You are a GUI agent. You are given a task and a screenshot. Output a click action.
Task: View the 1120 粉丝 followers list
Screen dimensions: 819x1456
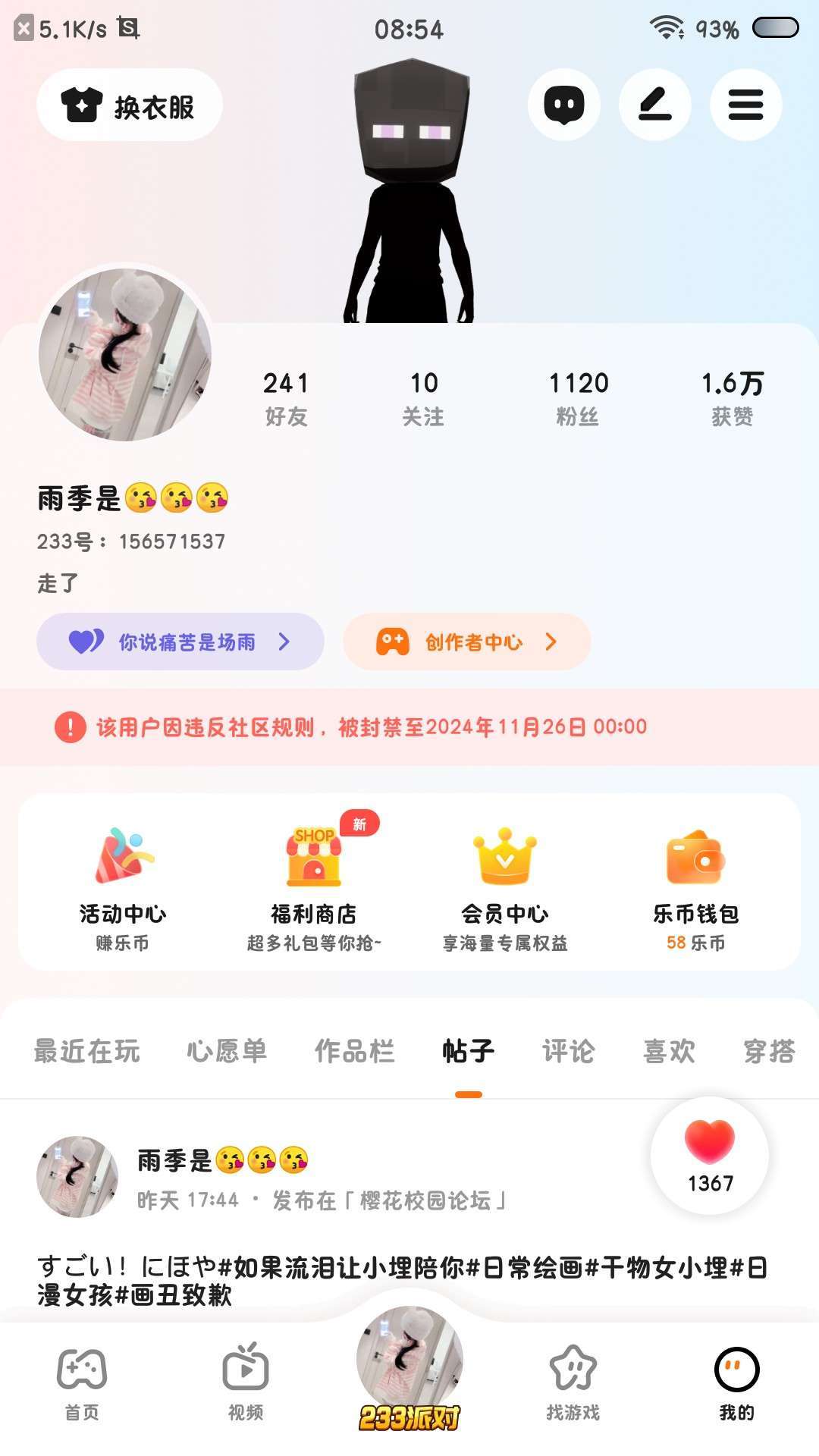579,398
